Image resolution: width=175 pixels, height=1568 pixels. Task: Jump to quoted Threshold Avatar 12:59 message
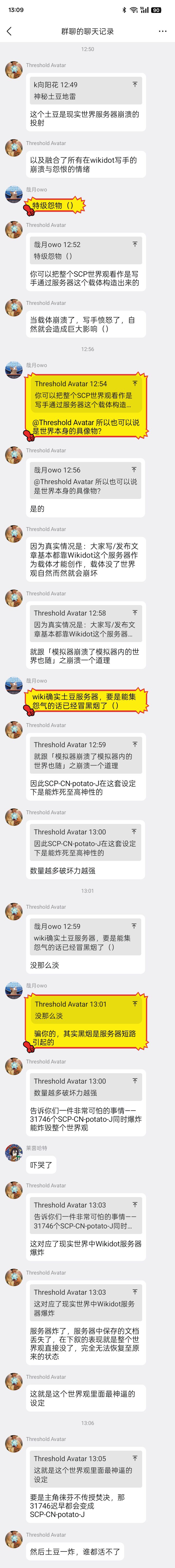pyautogui.click(x=135, y=744)
